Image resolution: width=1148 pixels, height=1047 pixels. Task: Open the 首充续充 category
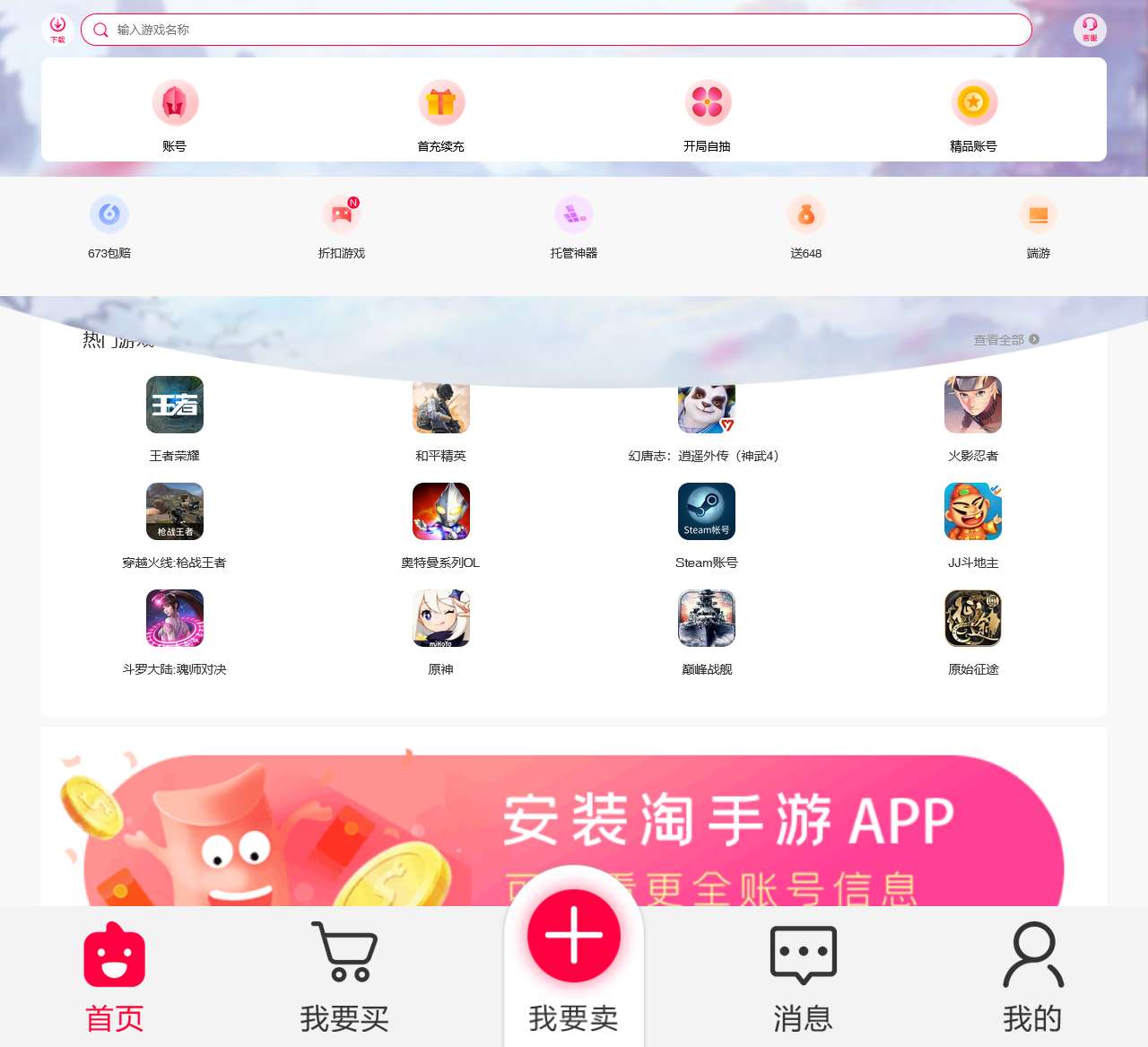pos(440,114)
